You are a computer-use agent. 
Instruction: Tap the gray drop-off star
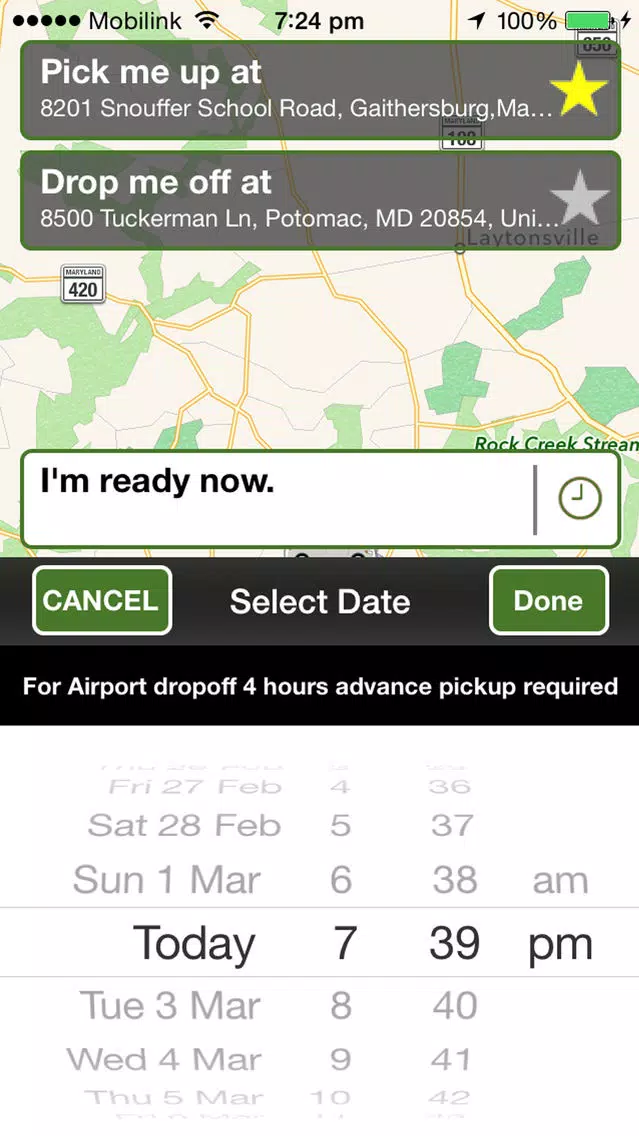click(579, 199)
